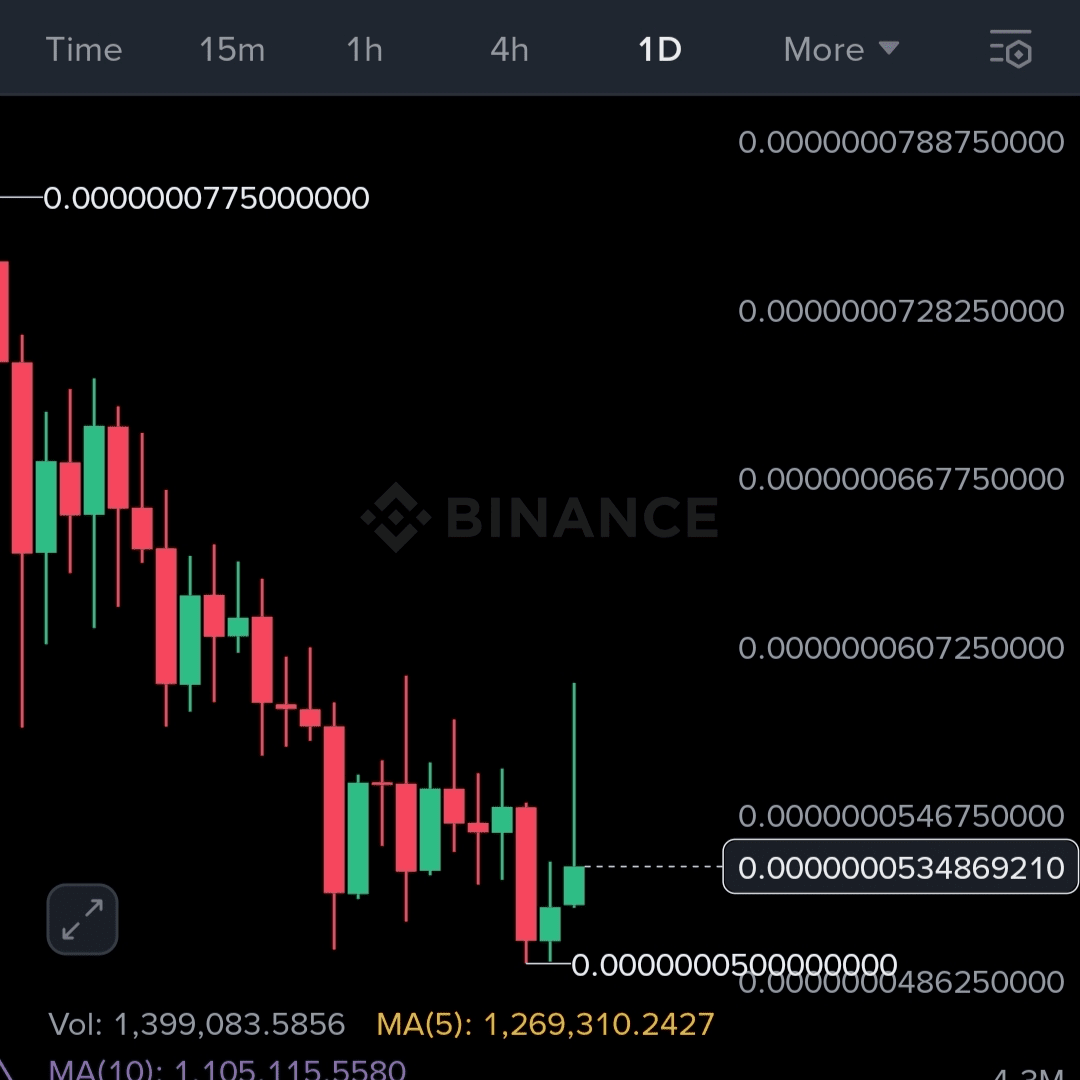Select the 1h interval
Viewport: 1080px width, 1080px height.
point(365,49)
